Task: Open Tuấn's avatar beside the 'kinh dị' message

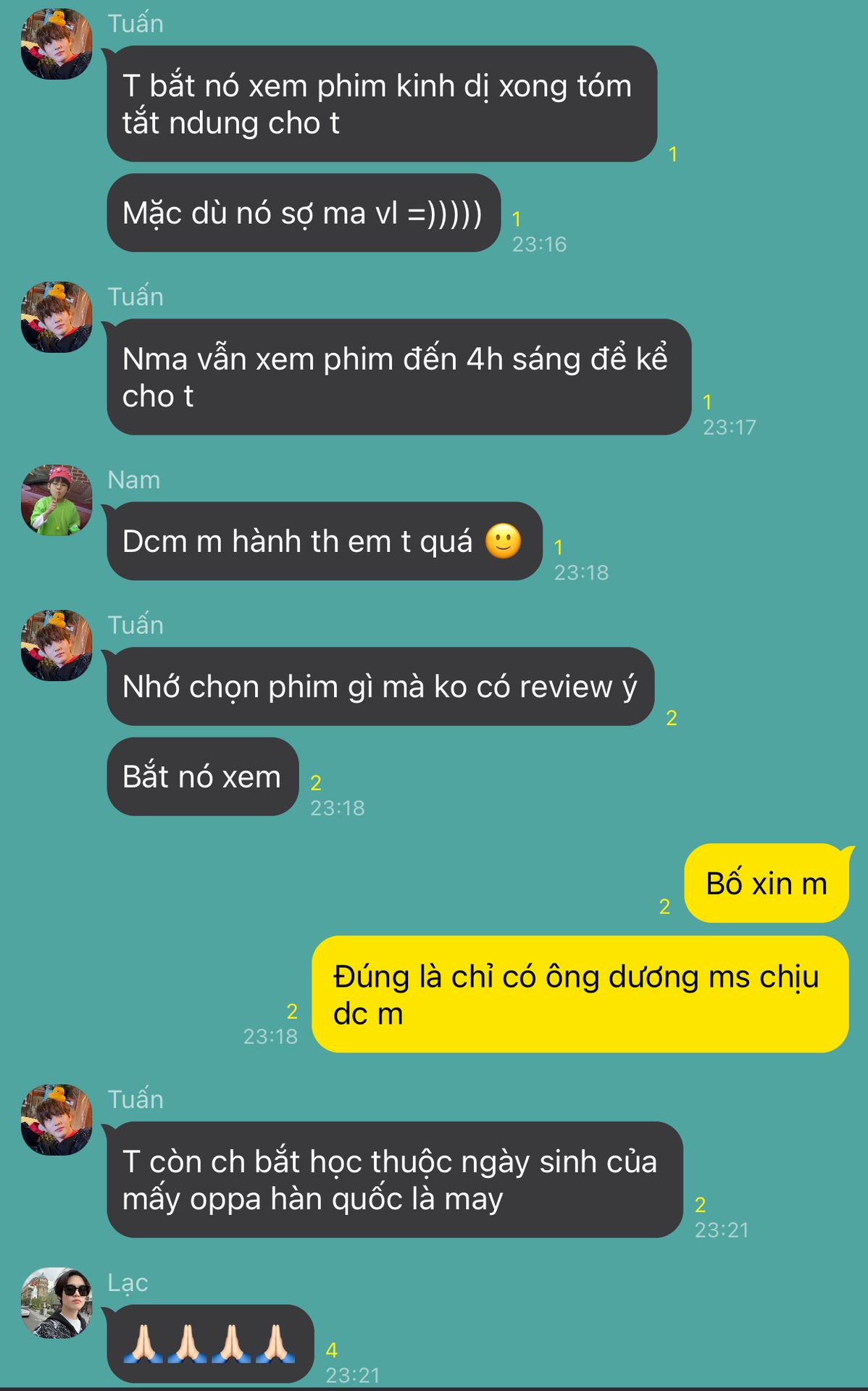Action: coord(57,44)
